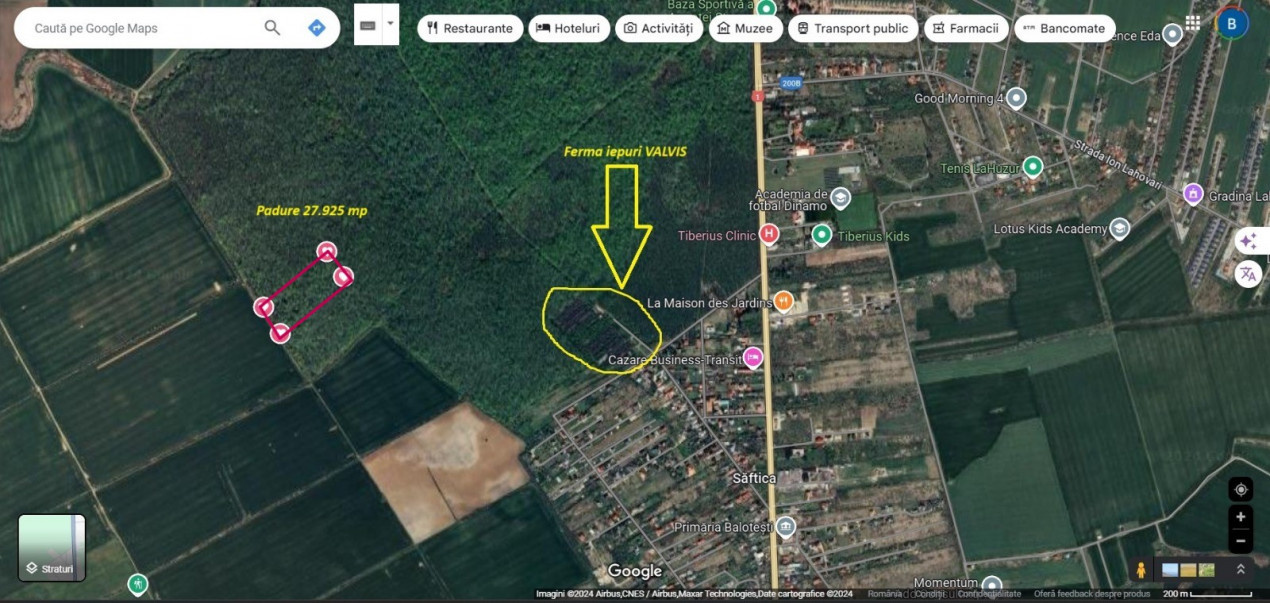Center the map on my location
1270x603 pixels.
pos(1240,489)
